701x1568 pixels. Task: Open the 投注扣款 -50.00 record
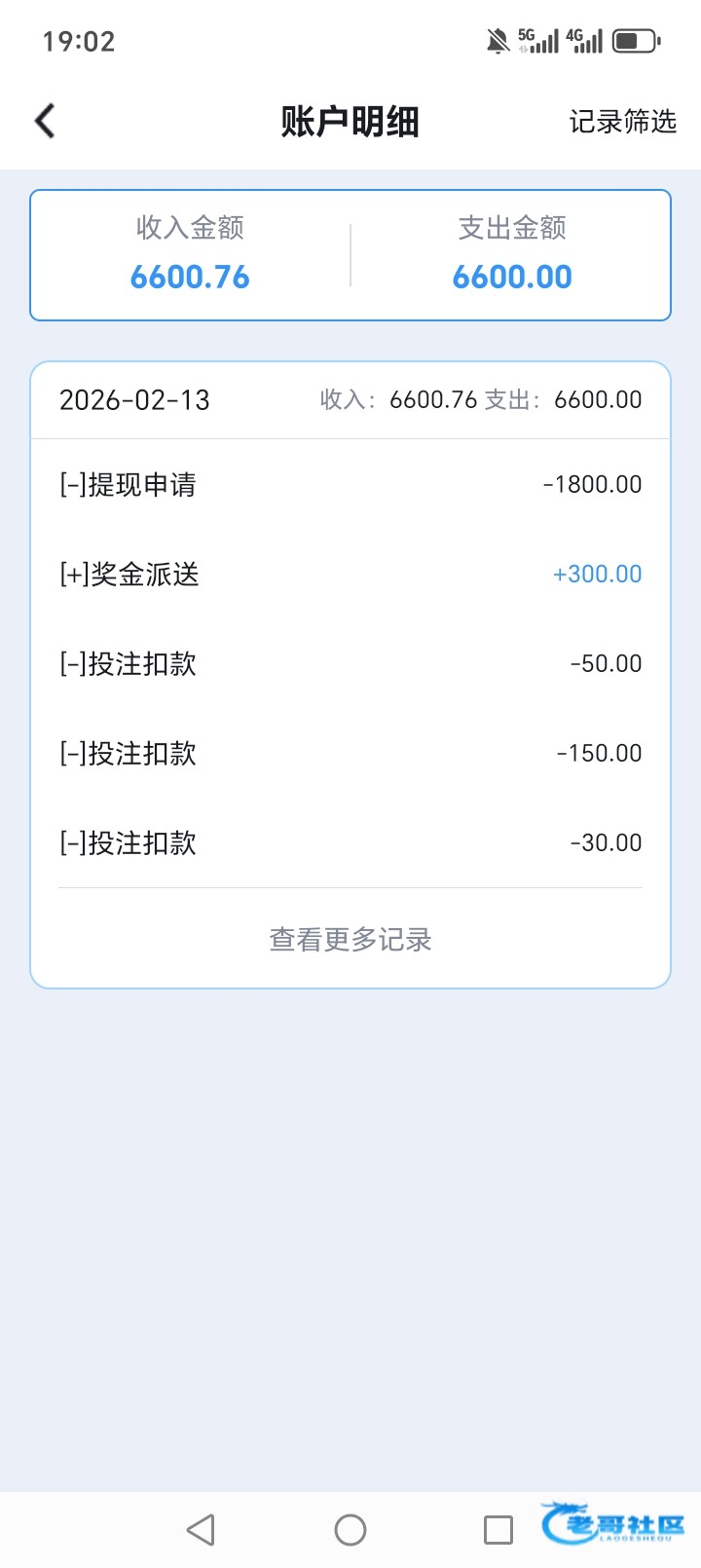[x=350, y=663]
